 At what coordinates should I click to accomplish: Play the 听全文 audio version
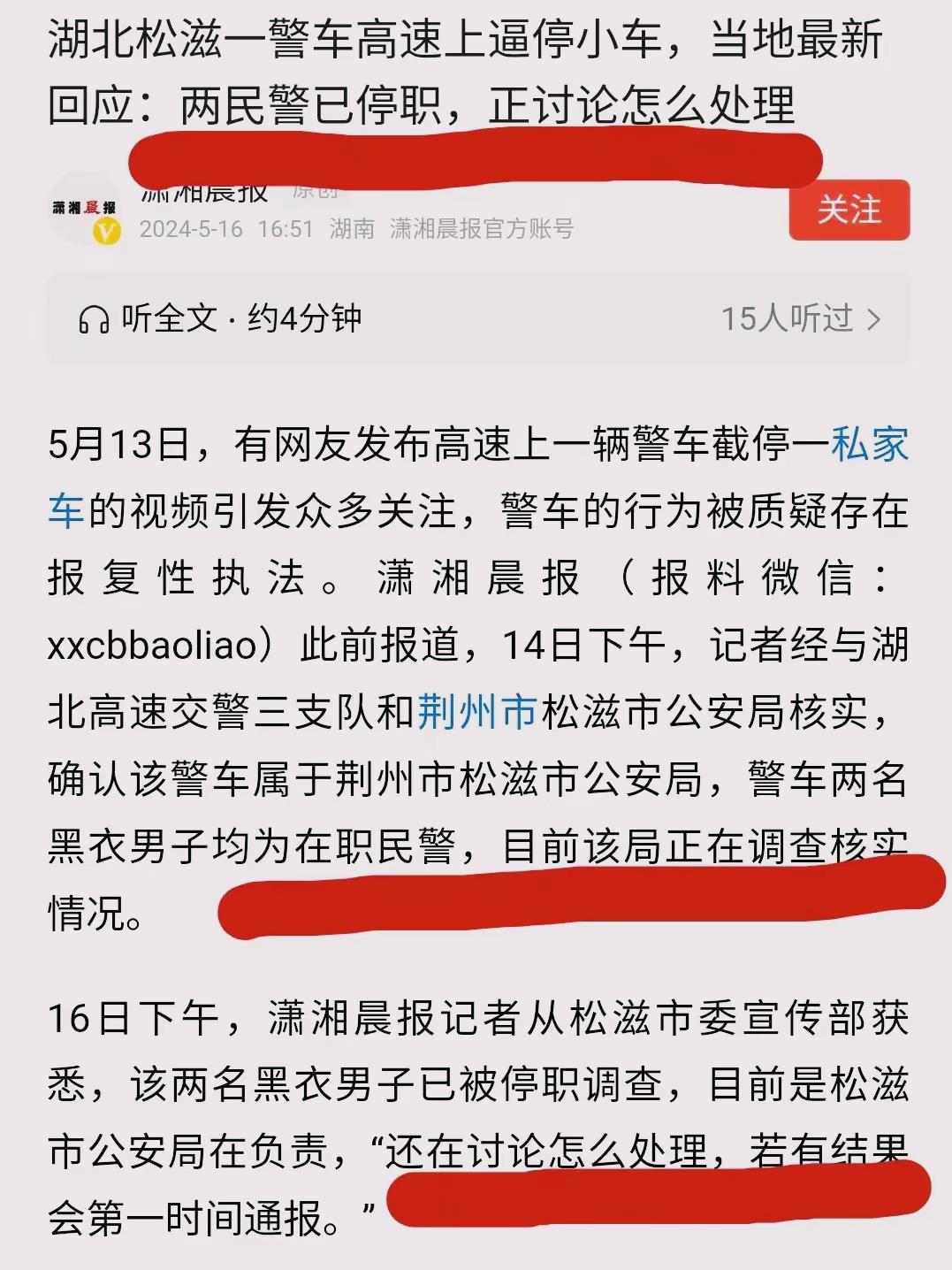(x=220, y=318)
